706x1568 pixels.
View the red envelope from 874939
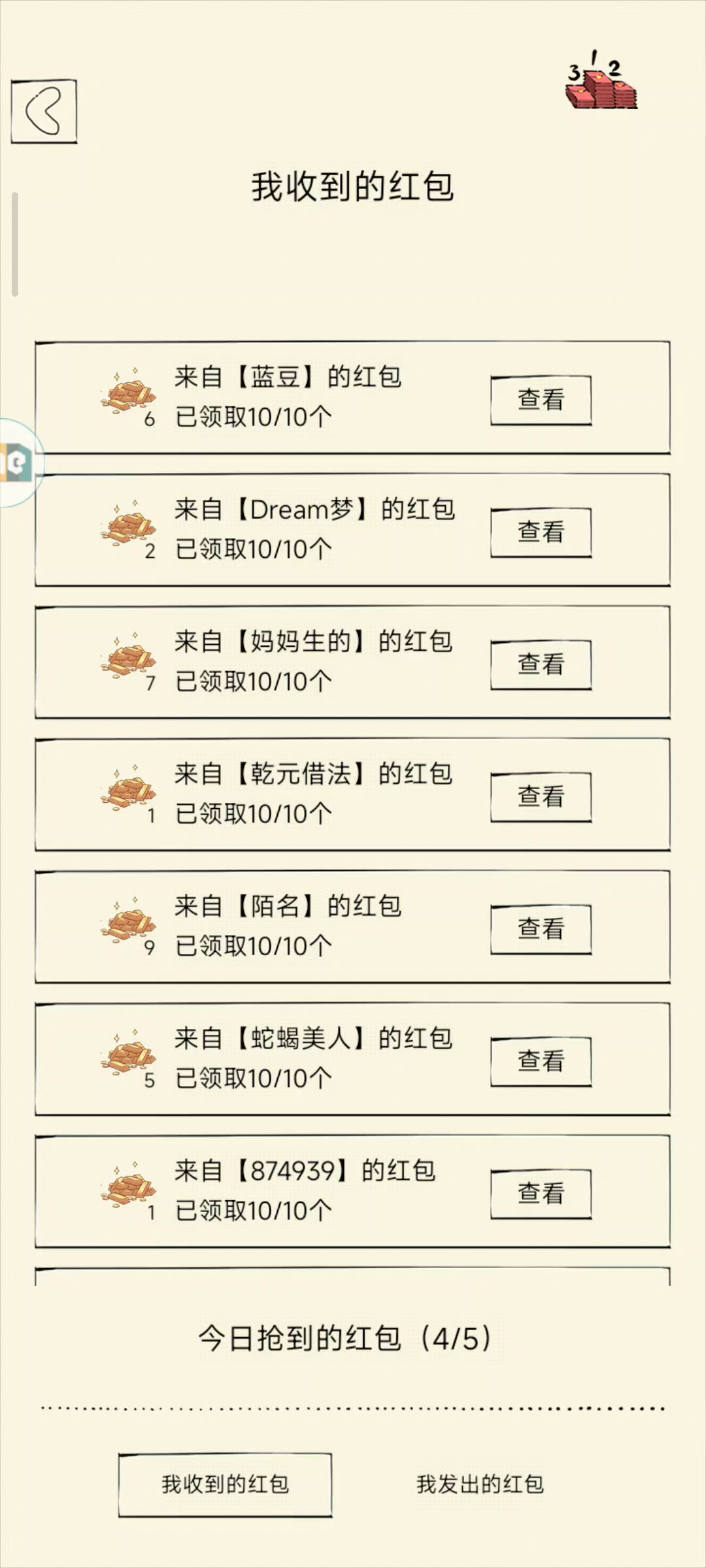coord(541,1194)
